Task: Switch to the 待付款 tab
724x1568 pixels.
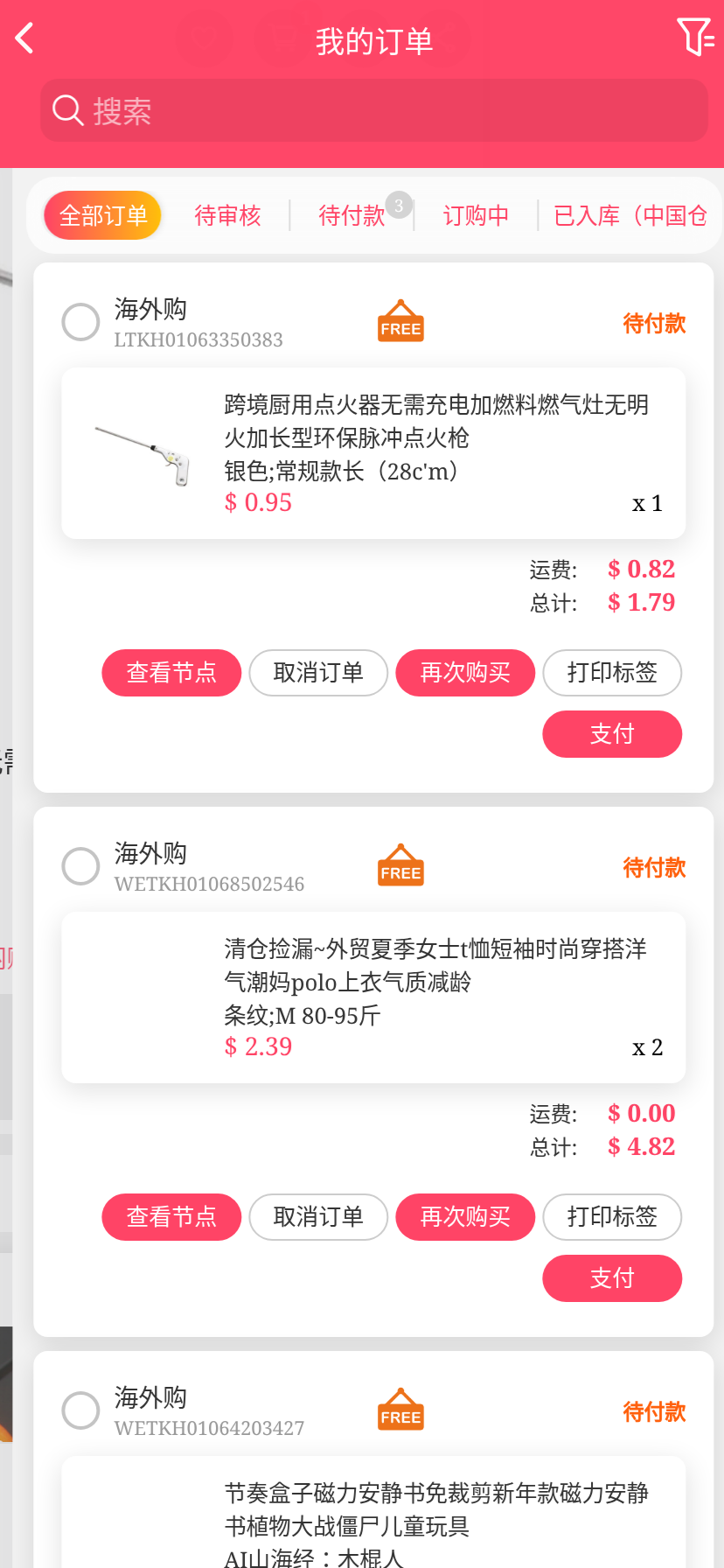Action: 352,215
